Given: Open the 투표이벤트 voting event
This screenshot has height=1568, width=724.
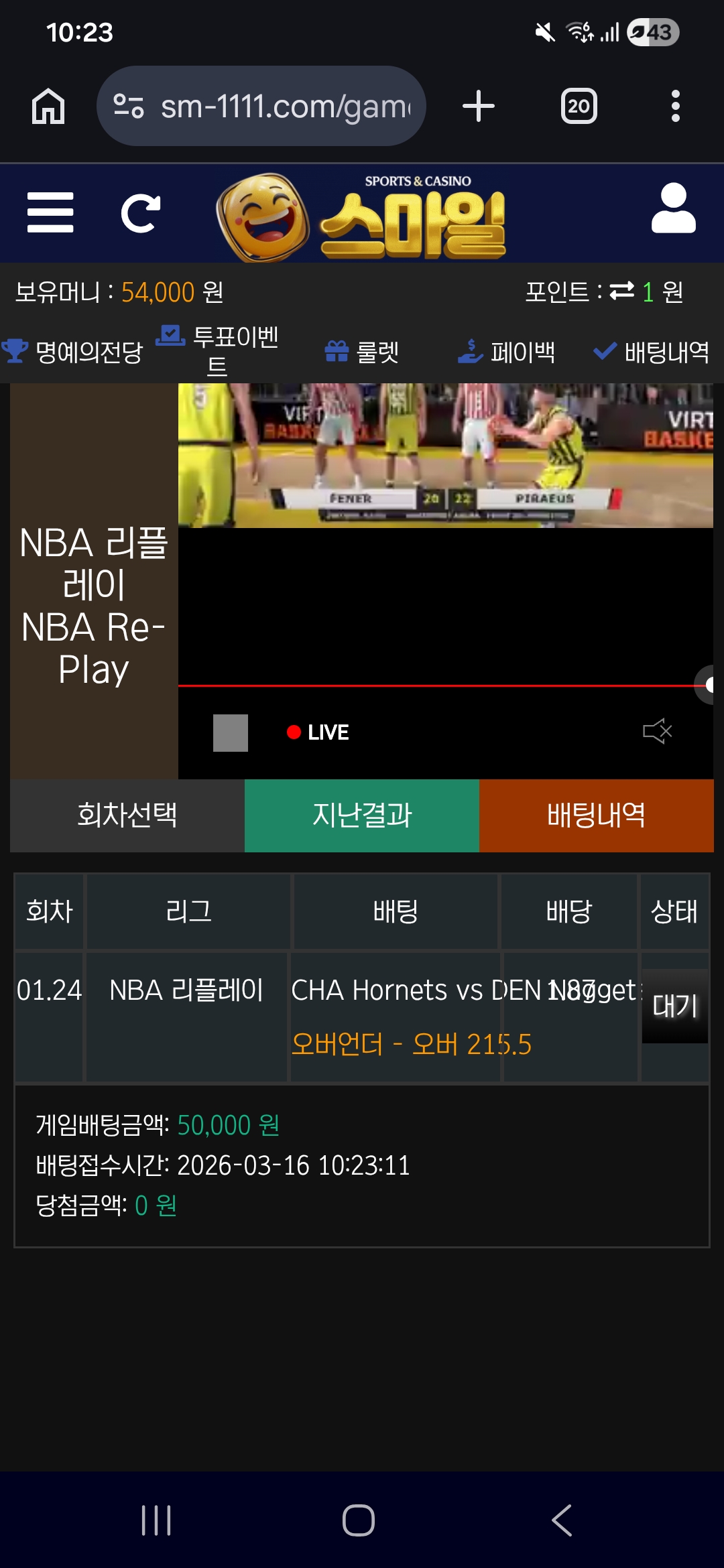Looking at the screenshot, I should (218, 351).
